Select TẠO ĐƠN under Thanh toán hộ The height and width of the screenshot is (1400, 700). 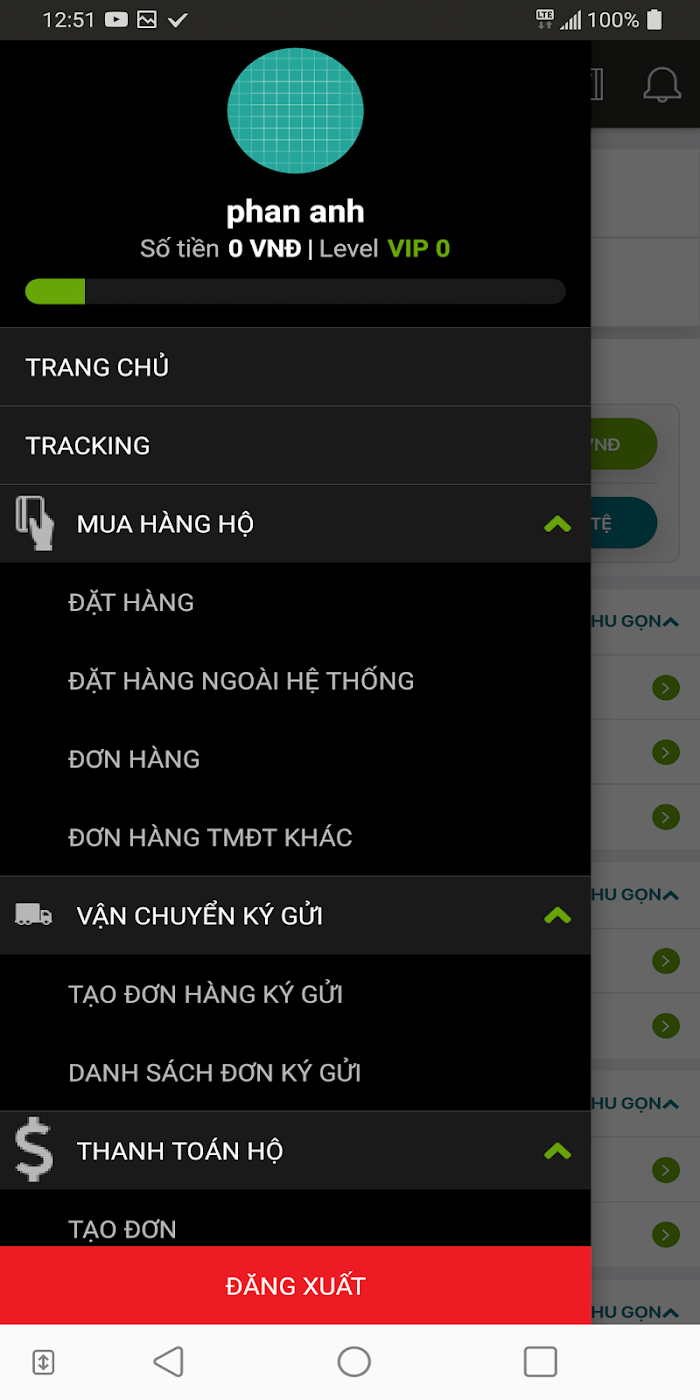coord(295,1222)
